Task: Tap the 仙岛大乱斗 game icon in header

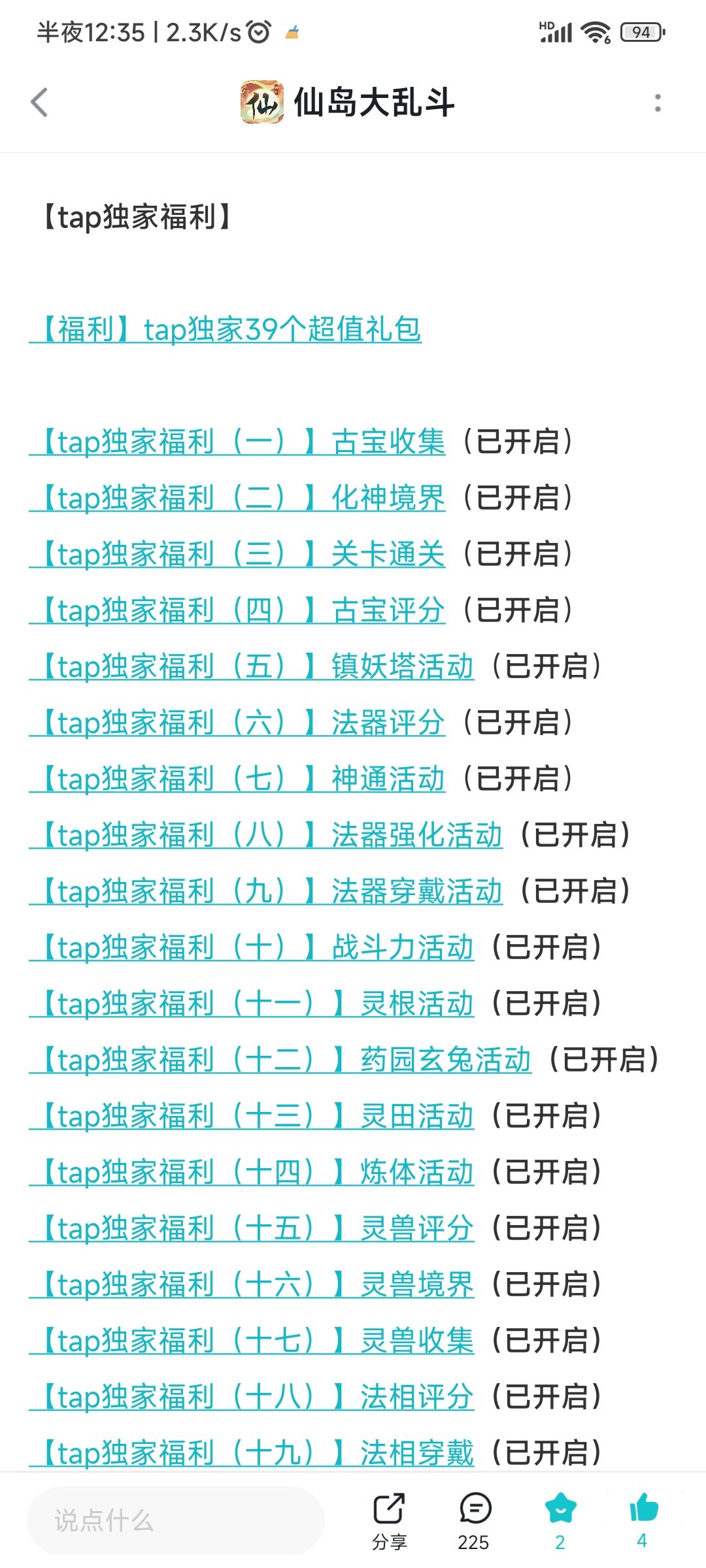Action: 263,102
